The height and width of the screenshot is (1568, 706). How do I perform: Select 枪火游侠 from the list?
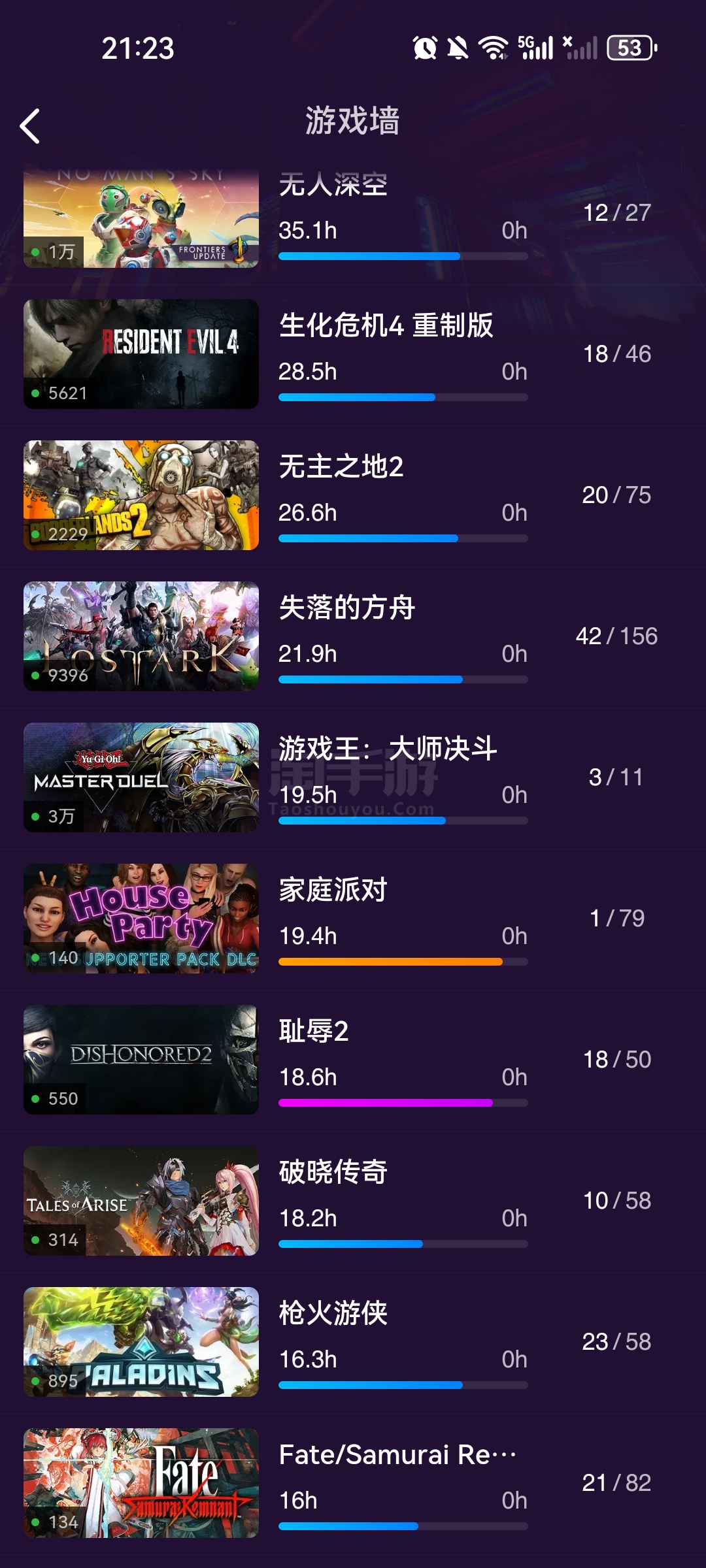[353, 1343]
